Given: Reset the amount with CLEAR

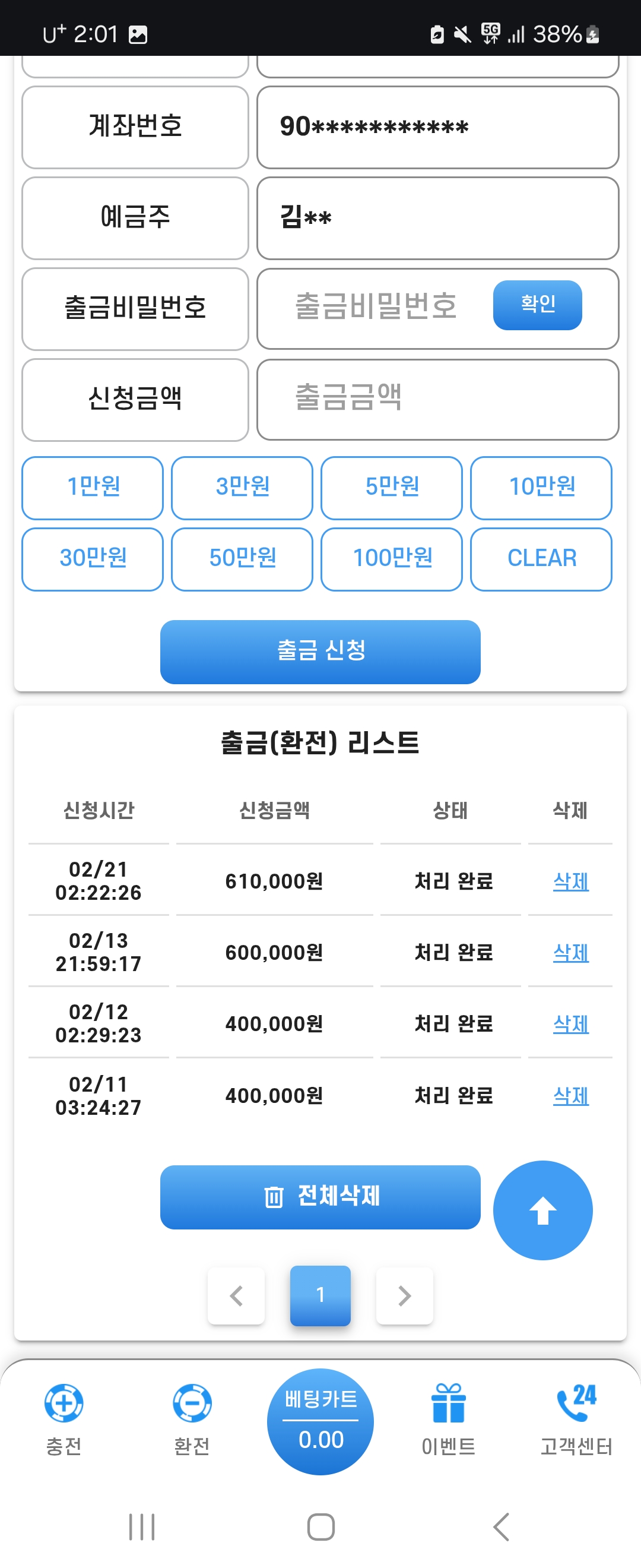Looking at the screenshot, I should coord(541,559).
